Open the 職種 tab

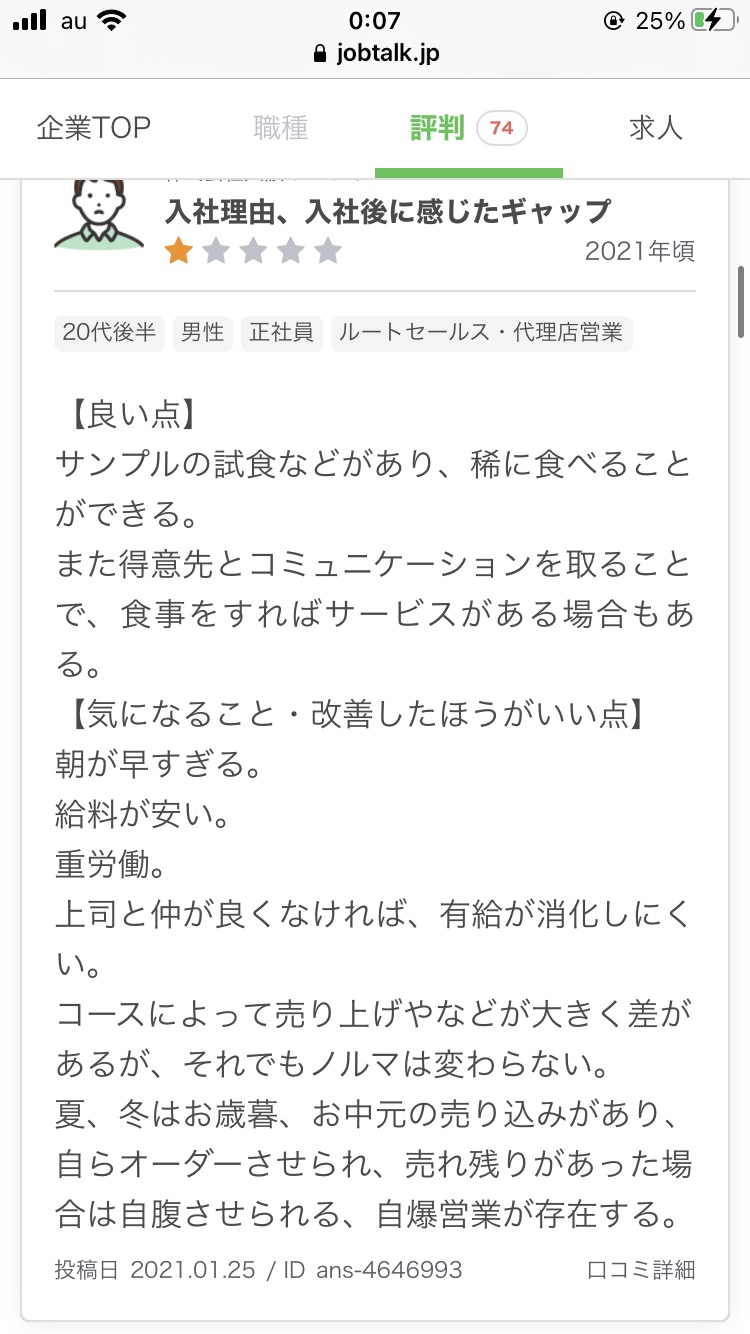[x=281, y=128]
